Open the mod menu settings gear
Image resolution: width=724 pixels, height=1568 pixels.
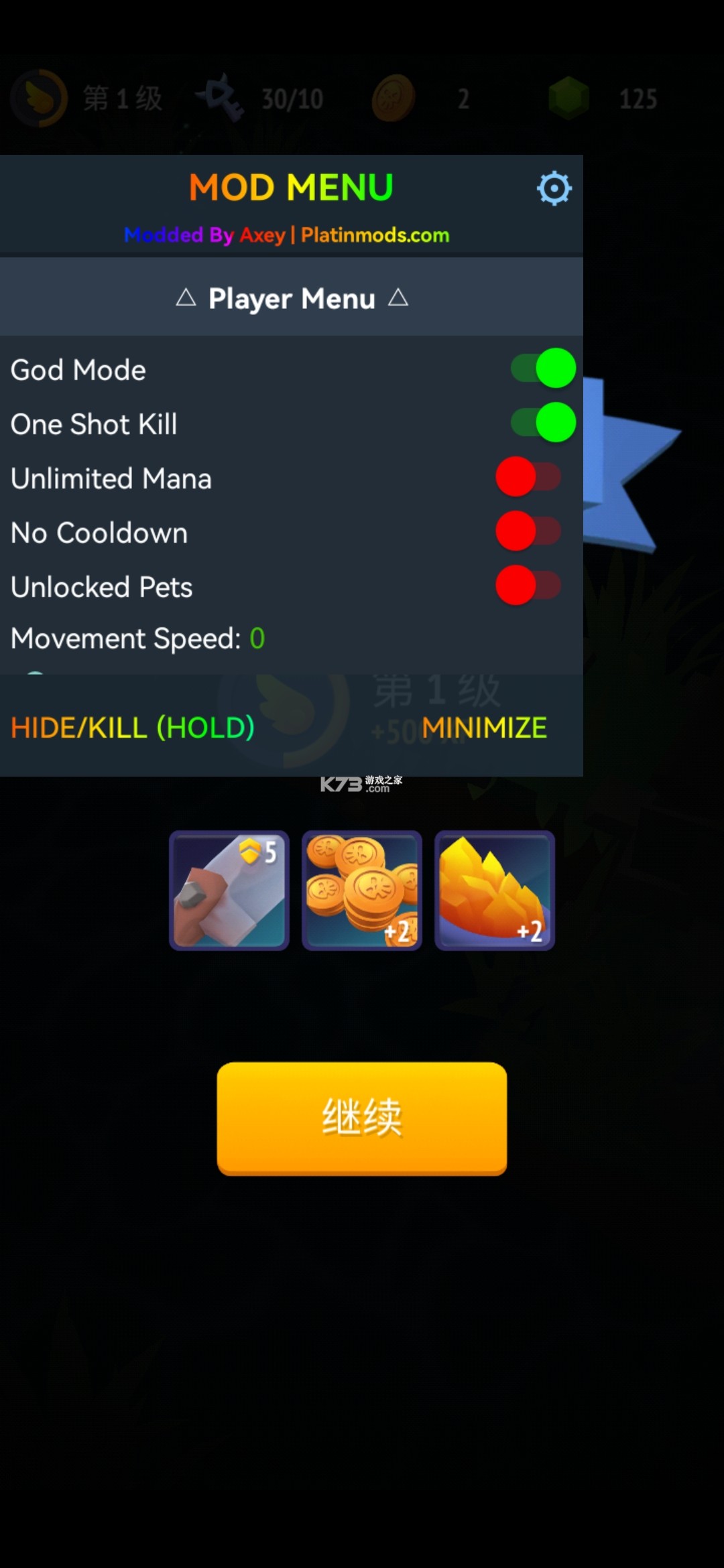(x=554, y=188)
